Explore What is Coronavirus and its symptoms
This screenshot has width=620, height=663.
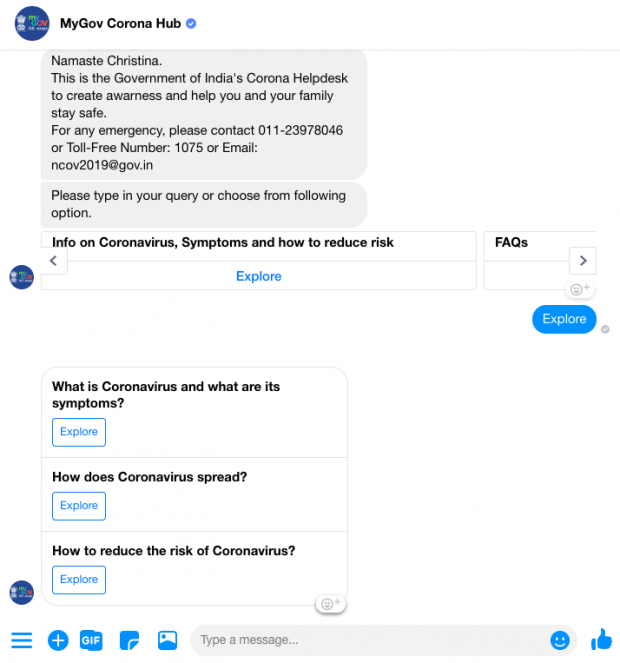coord(79,432)
